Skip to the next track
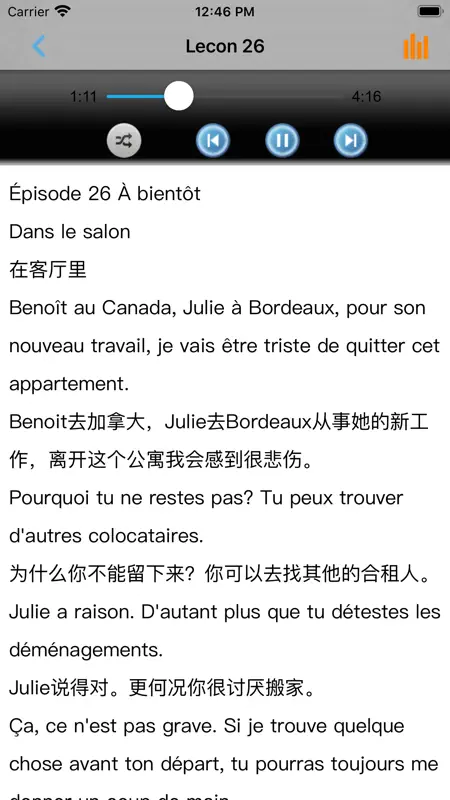The width and height of the screenshot is (450, 800). click(x=351, y=140)
